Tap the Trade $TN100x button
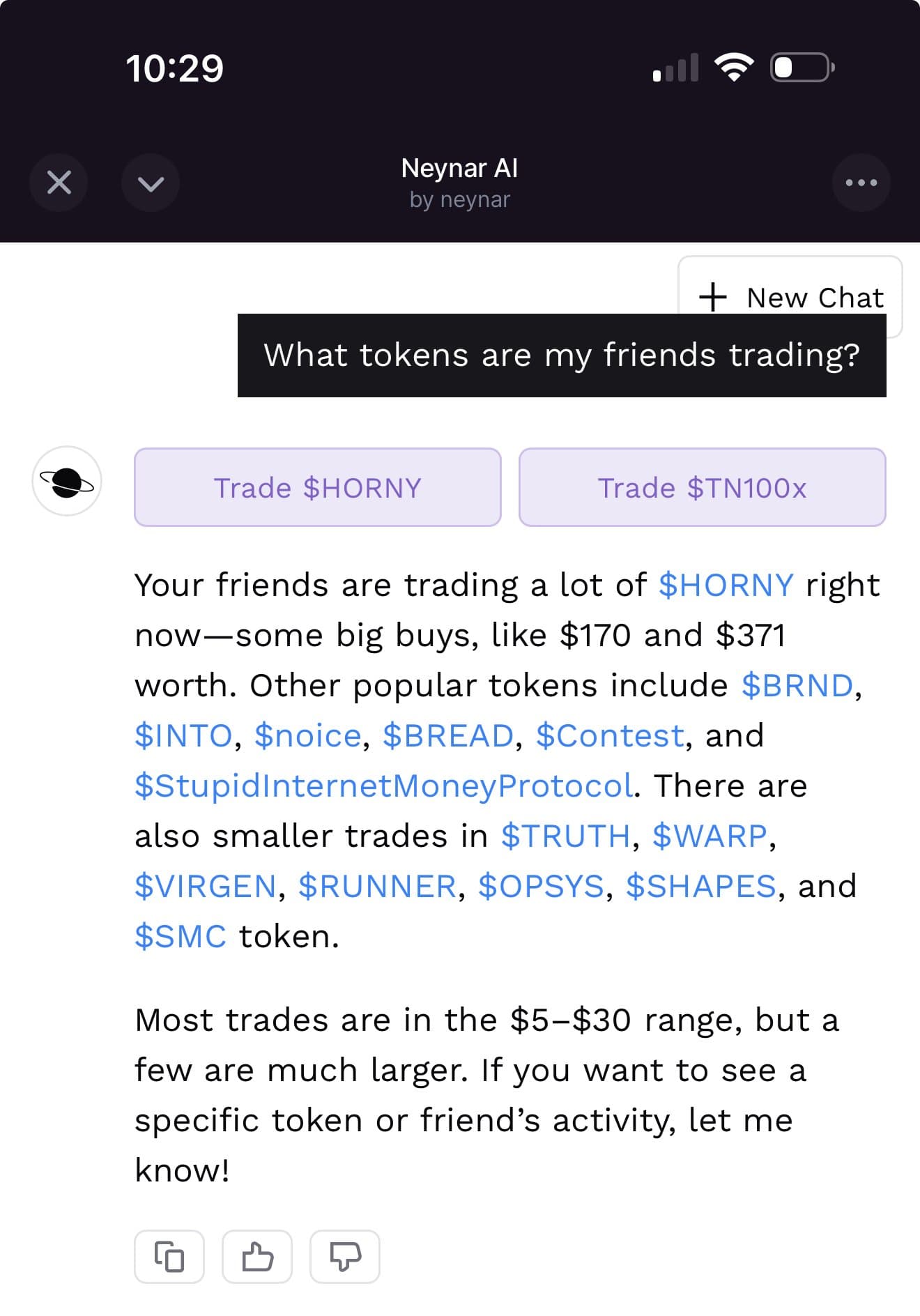 (702, 487)
